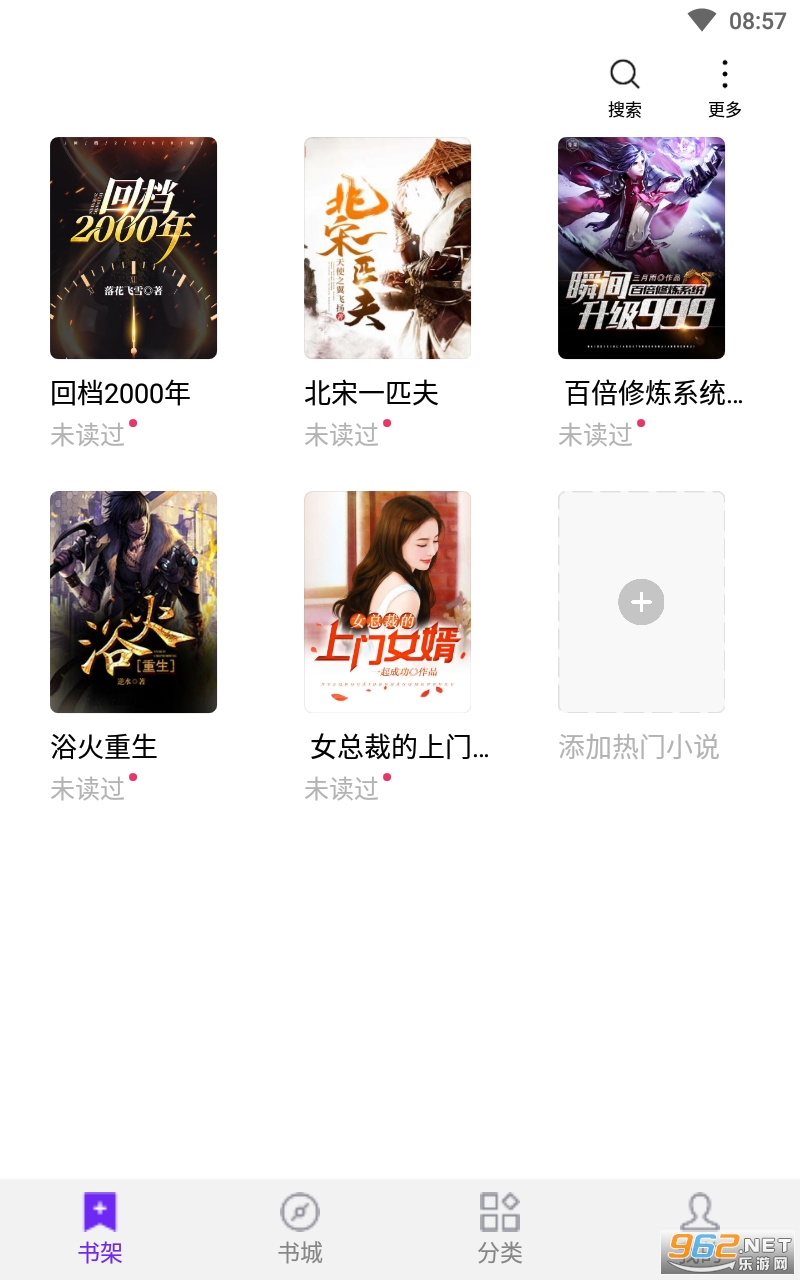Switch to the 书城 bookstore tab
The width and height of the screenshot is (800, 1280).
coord(300,1228)
